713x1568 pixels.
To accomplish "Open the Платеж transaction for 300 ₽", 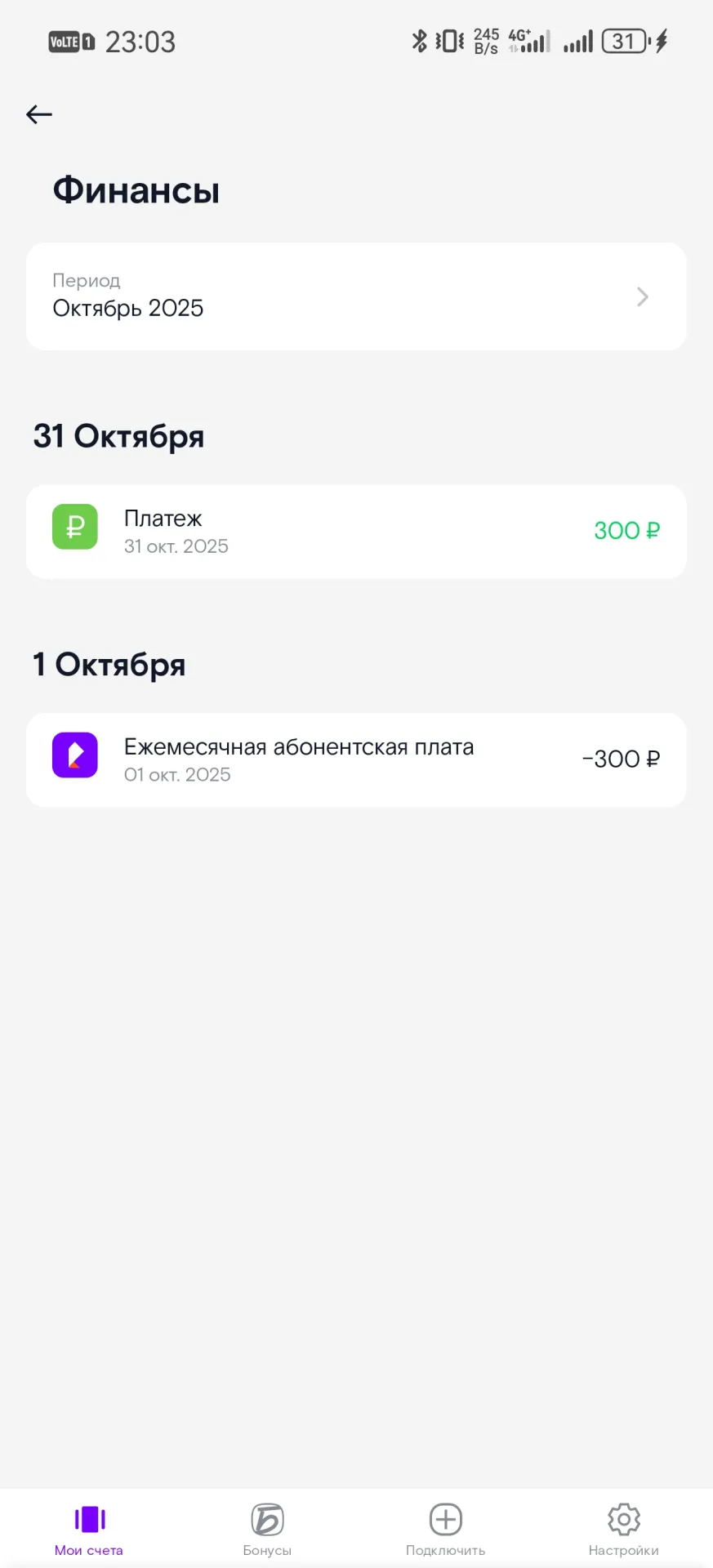I will [356, 532].
